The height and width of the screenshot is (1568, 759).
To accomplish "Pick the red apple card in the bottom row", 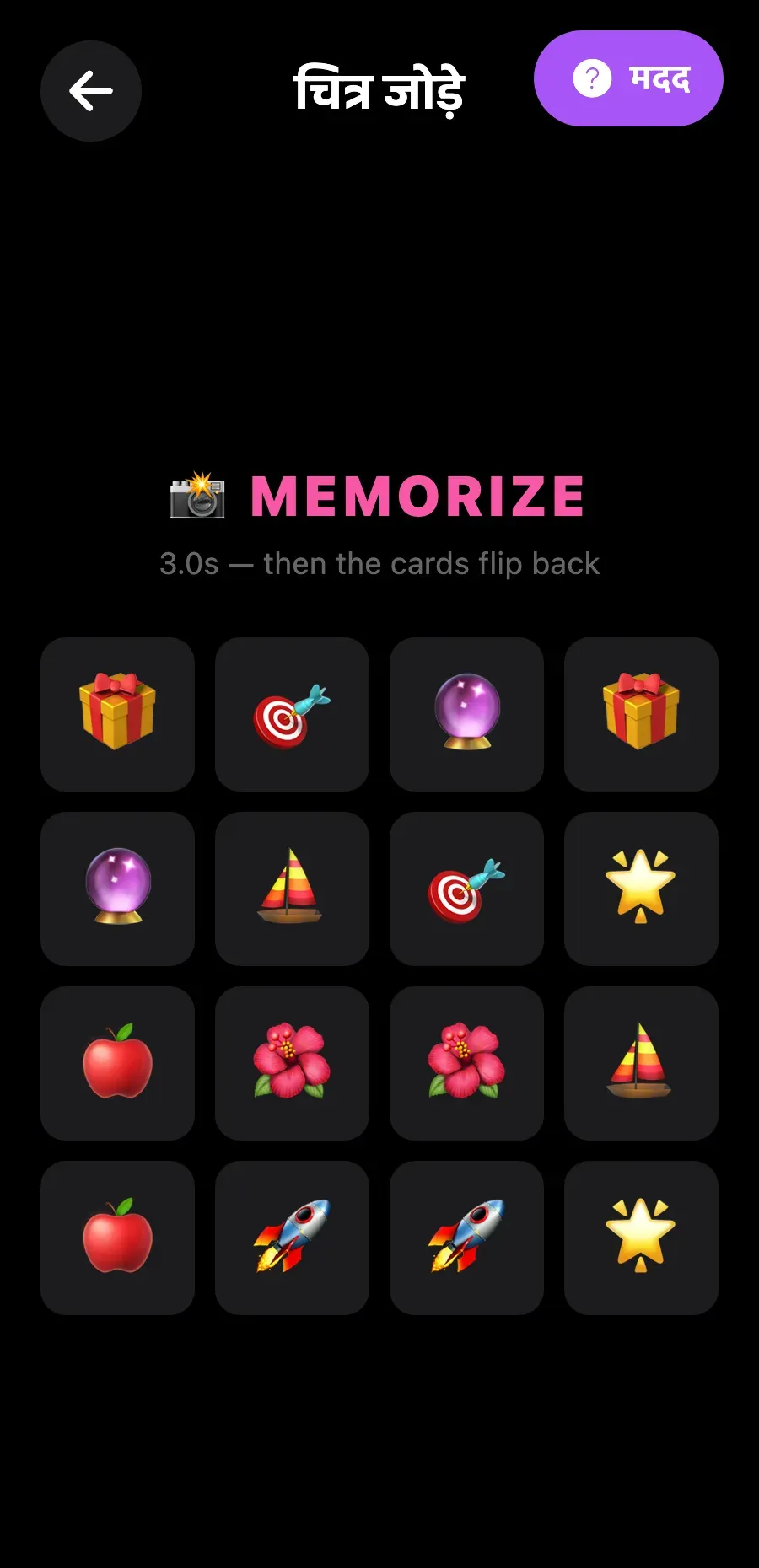I will [x=117, y=1238].
